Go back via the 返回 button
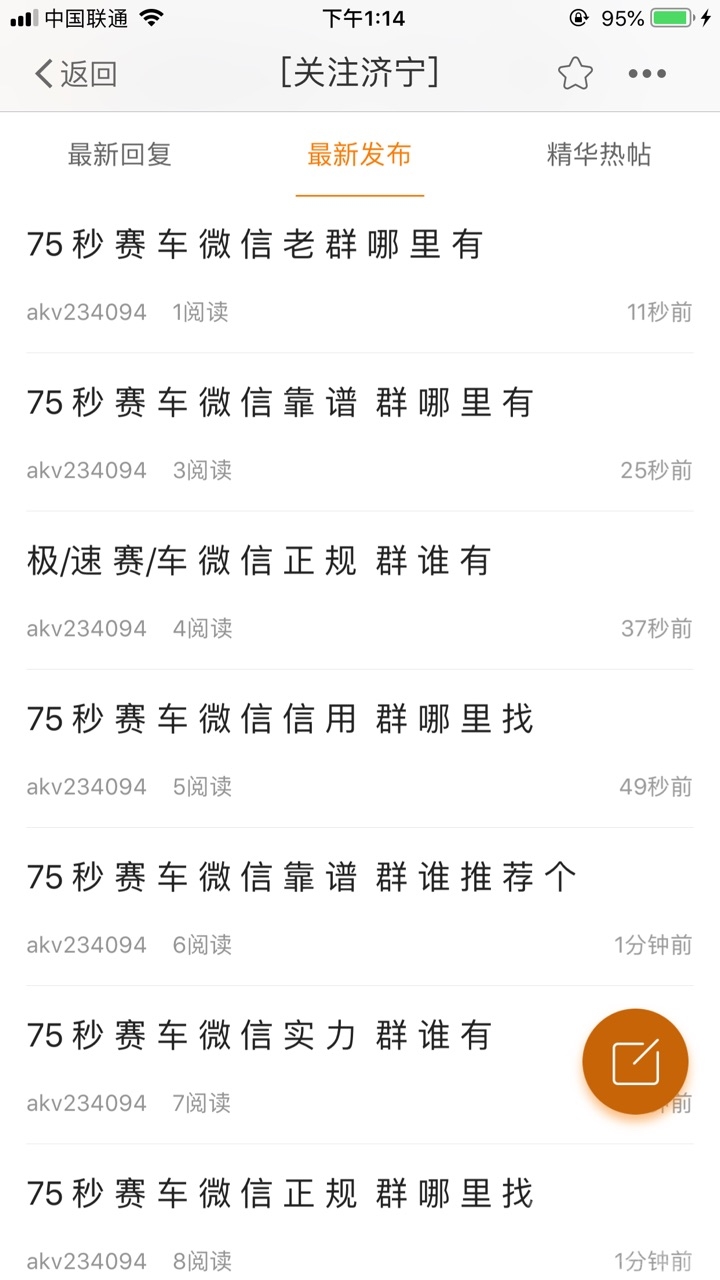The height and width of the screenshot is (1280, 720). pos(76,74)
